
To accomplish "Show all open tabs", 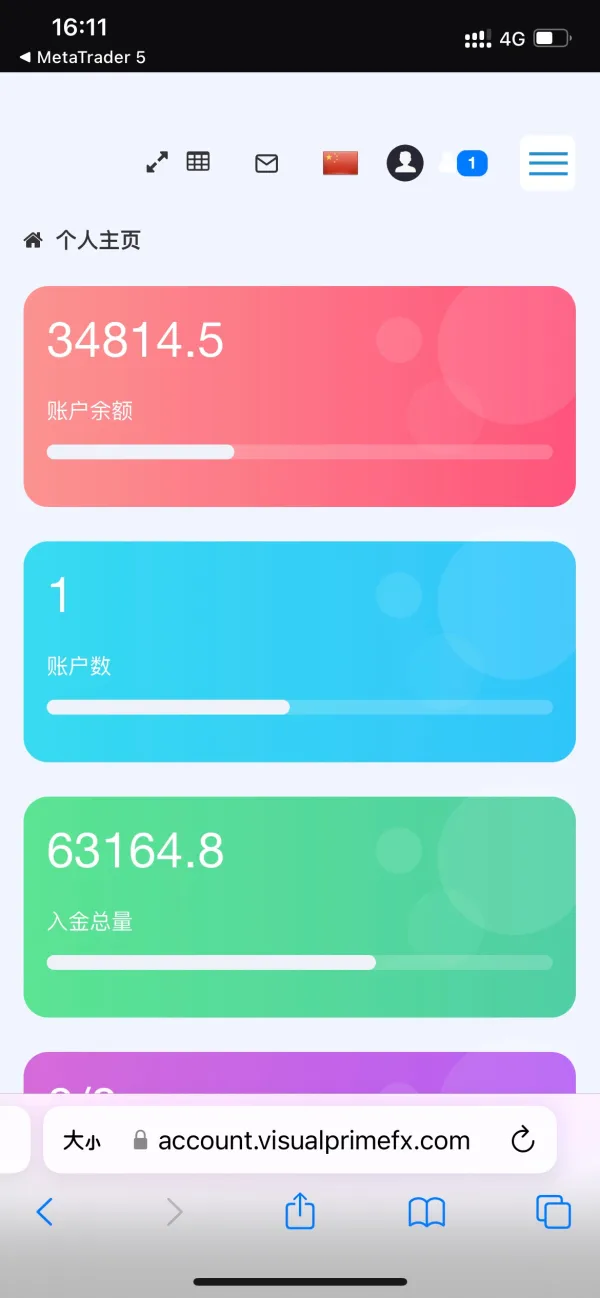I will click(x=553, y=1212).
